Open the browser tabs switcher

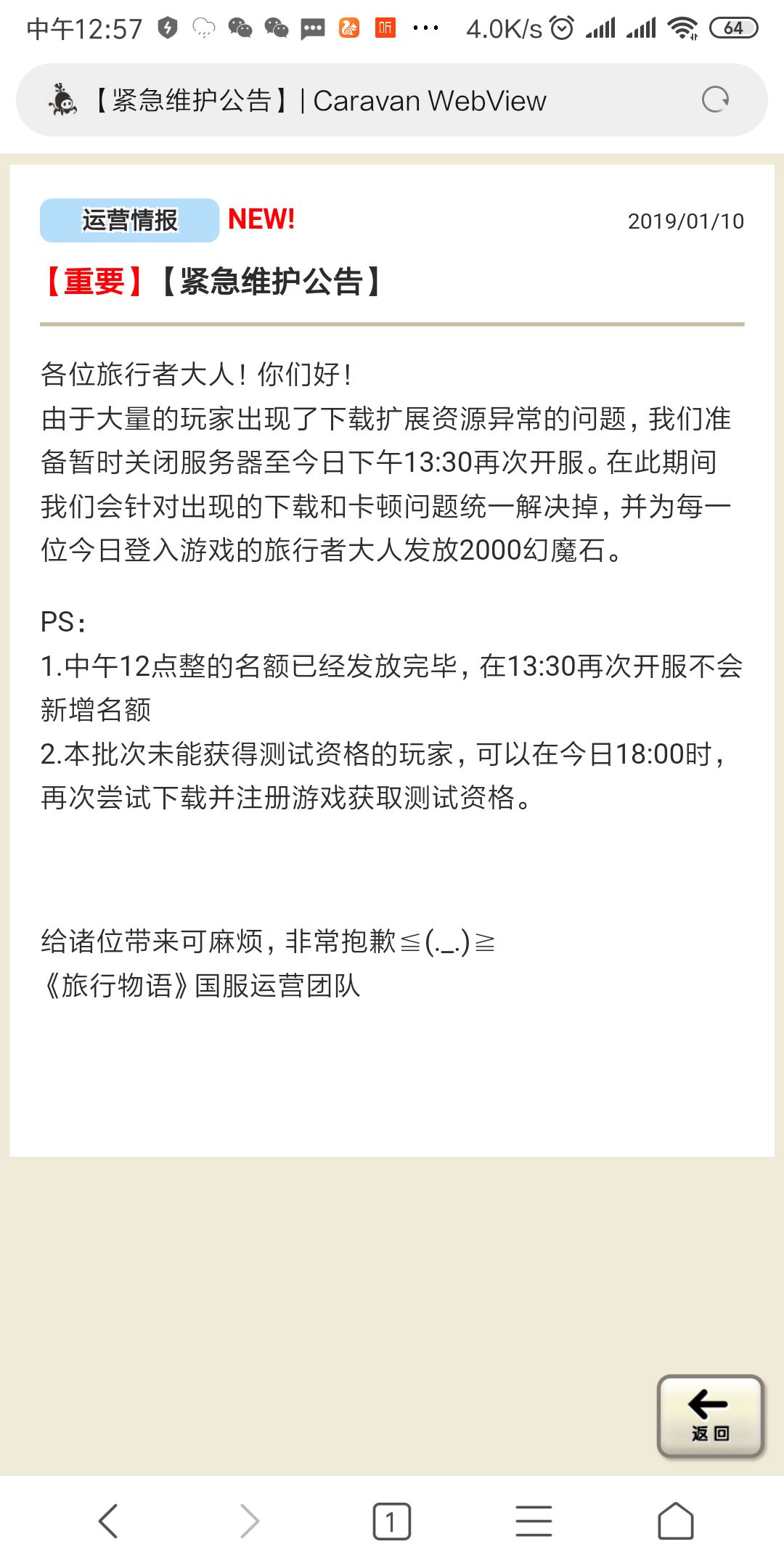click(x=392, y=1521)
